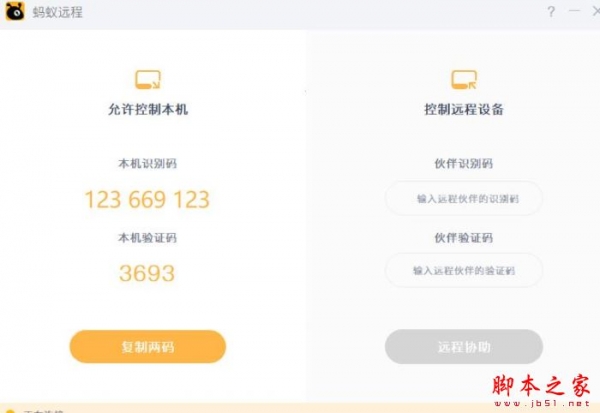Open the help question mark icon
Screen dimensions: 600x413
[550, 12]
